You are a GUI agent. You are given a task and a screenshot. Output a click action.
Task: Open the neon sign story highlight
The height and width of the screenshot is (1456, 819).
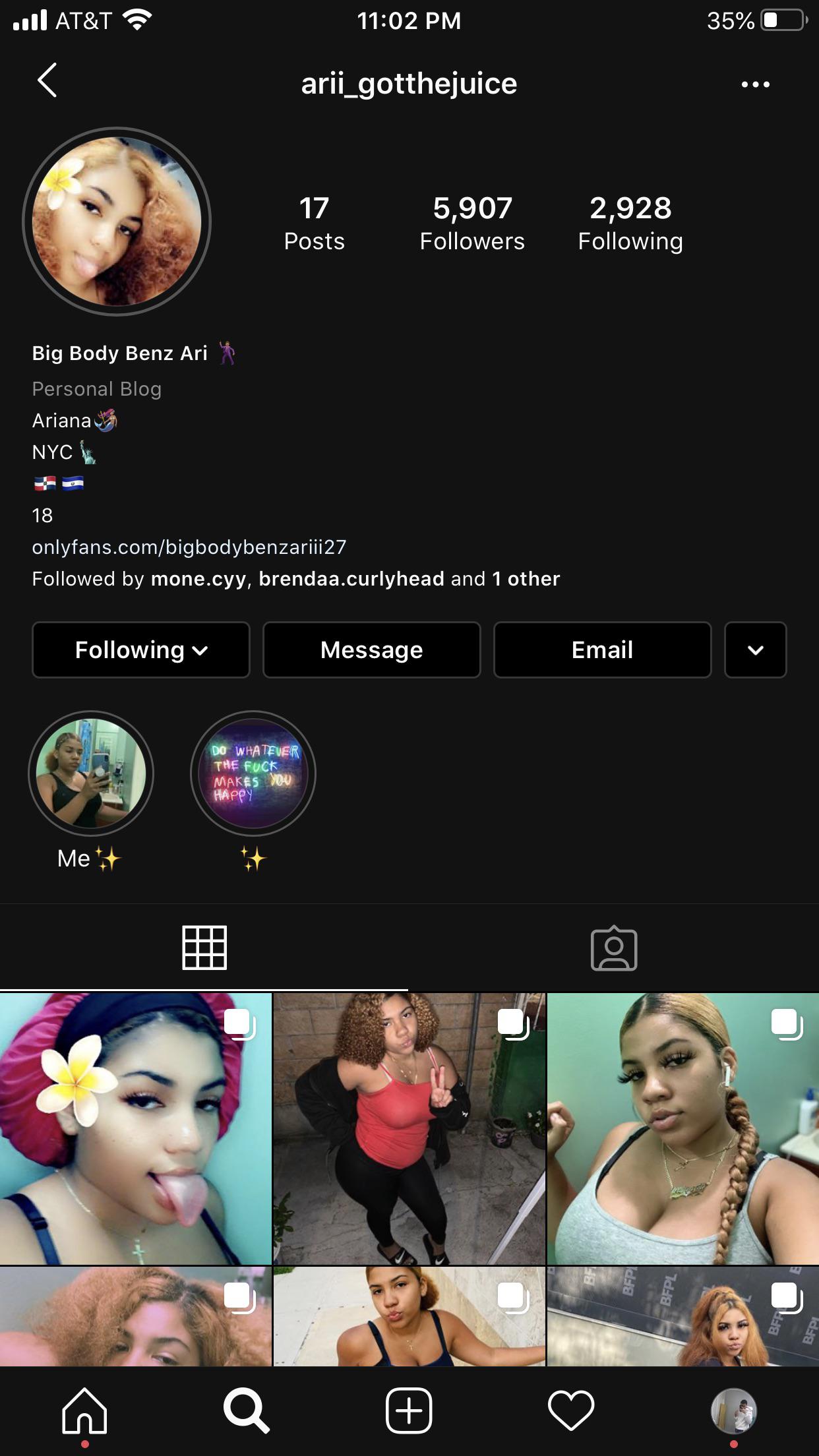[253, 773]
